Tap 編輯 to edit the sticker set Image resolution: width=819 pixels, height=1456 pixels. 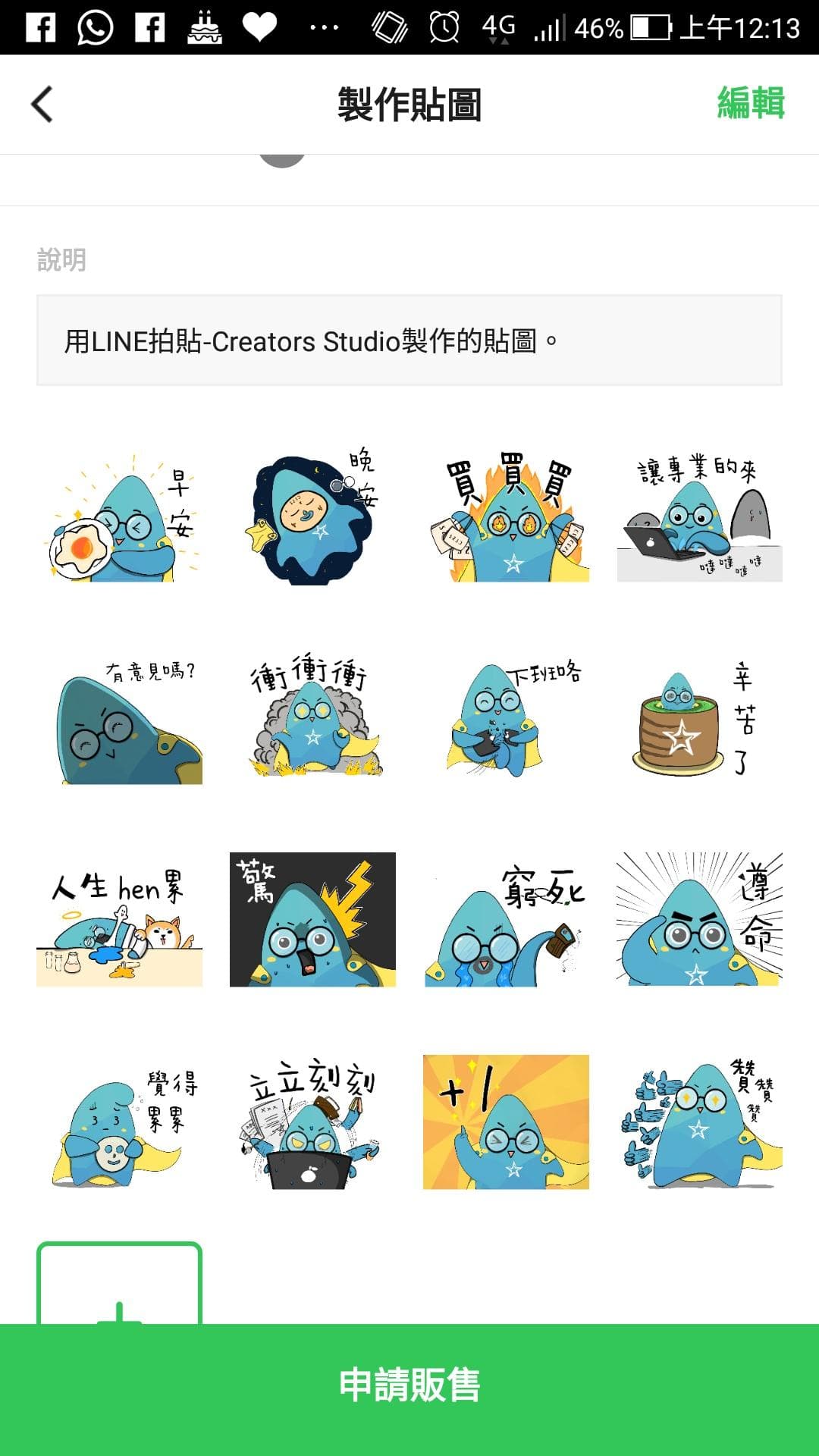[x=751, y=105]
